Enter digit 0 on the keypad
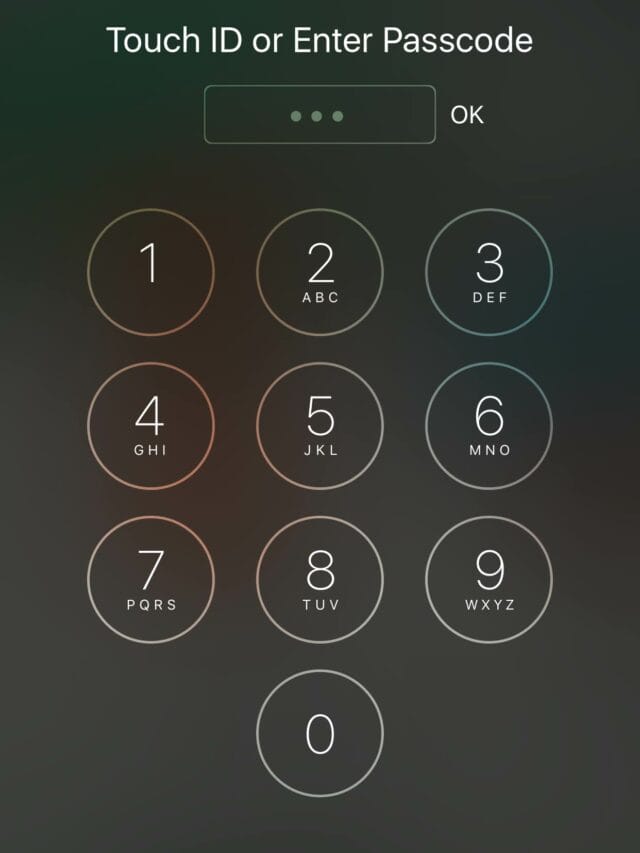This screenshot has width=640, height=853. (320, 733)
